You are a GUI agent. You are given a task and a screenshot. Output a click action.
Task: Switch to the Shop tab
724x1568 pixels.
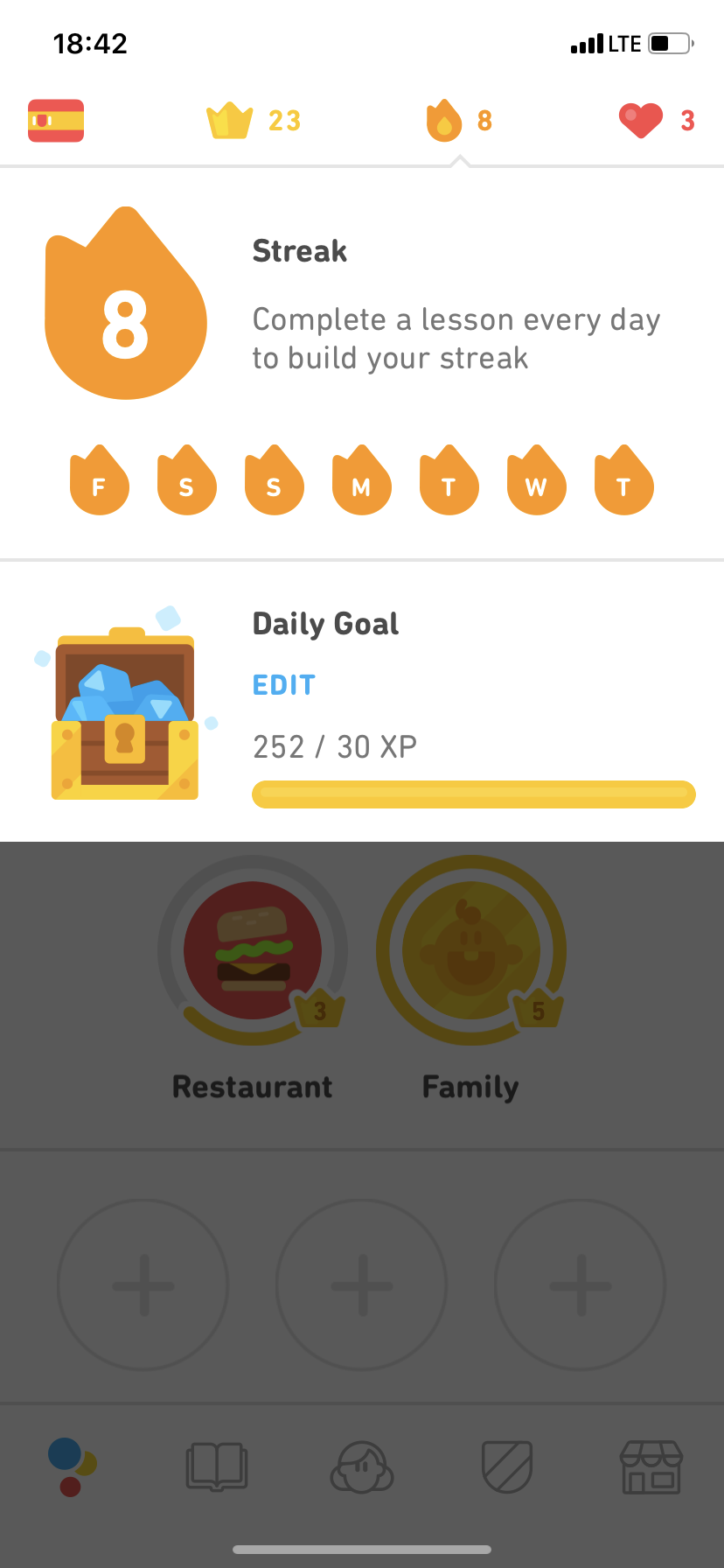651,1466
